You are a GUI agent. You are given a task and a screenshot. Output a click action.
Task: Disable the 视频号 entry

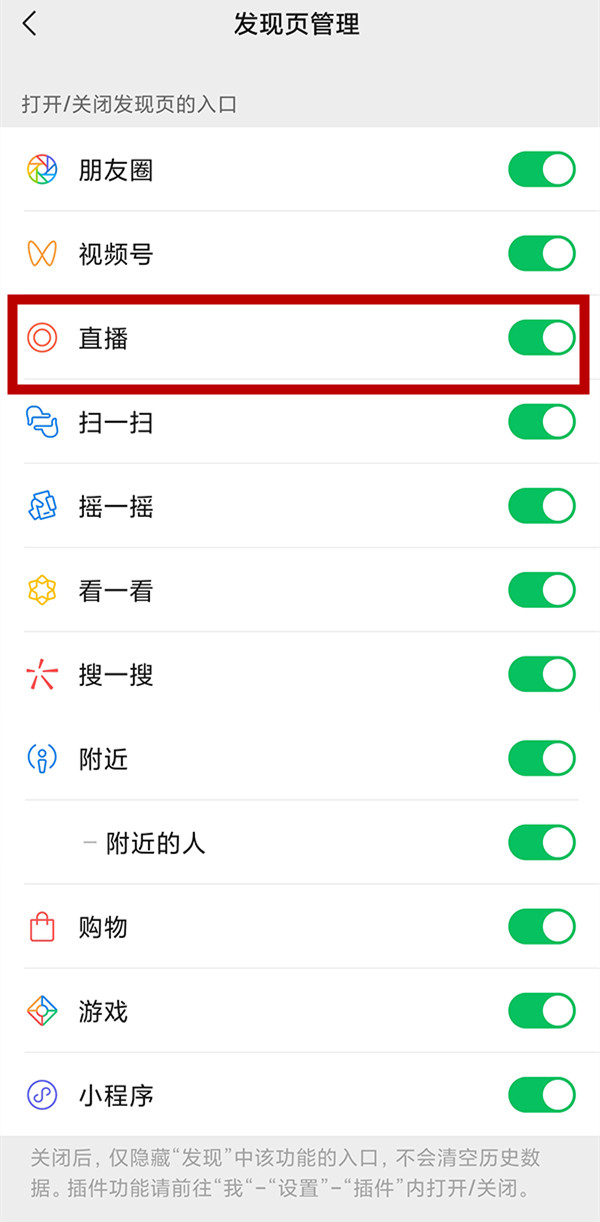(542, 254)
